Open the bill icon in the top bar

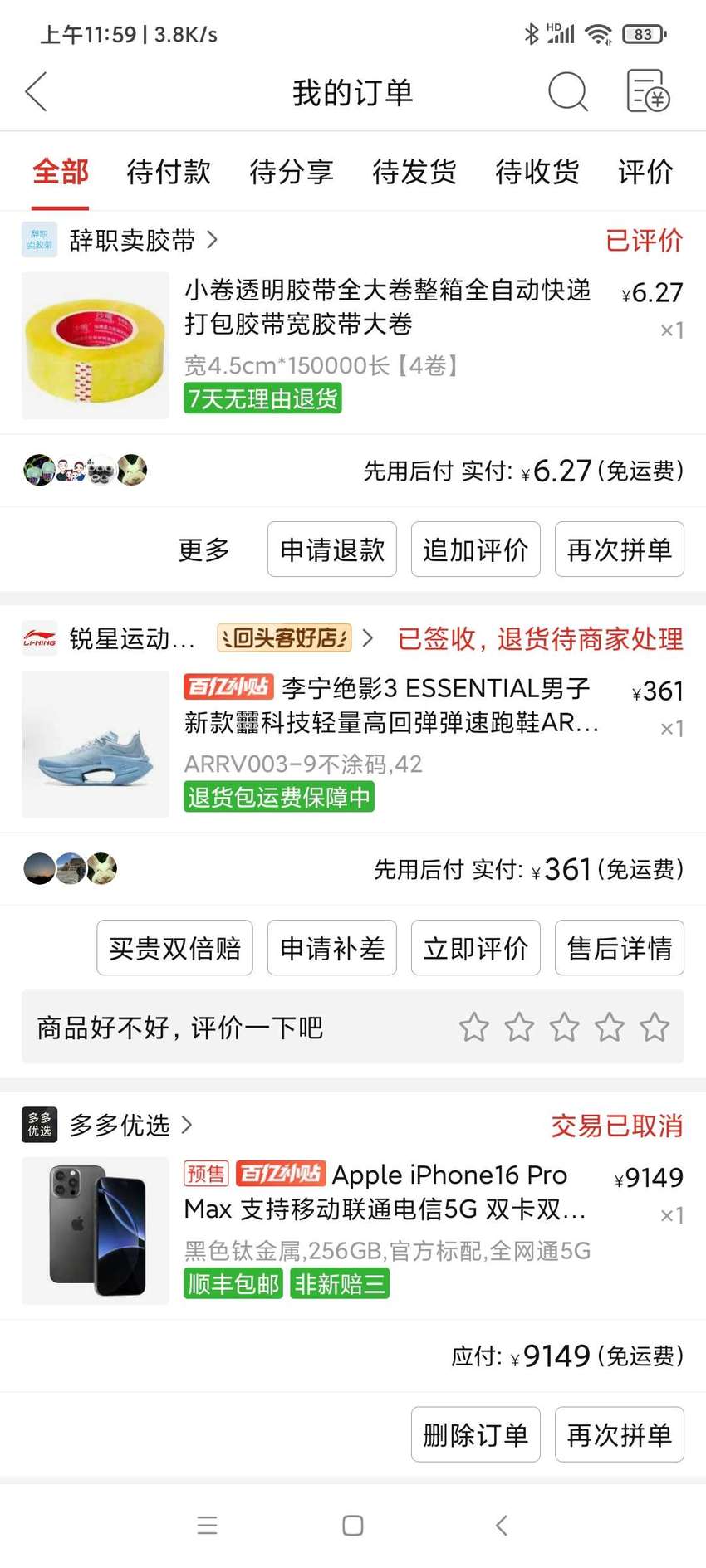click(x=648, y=91)
